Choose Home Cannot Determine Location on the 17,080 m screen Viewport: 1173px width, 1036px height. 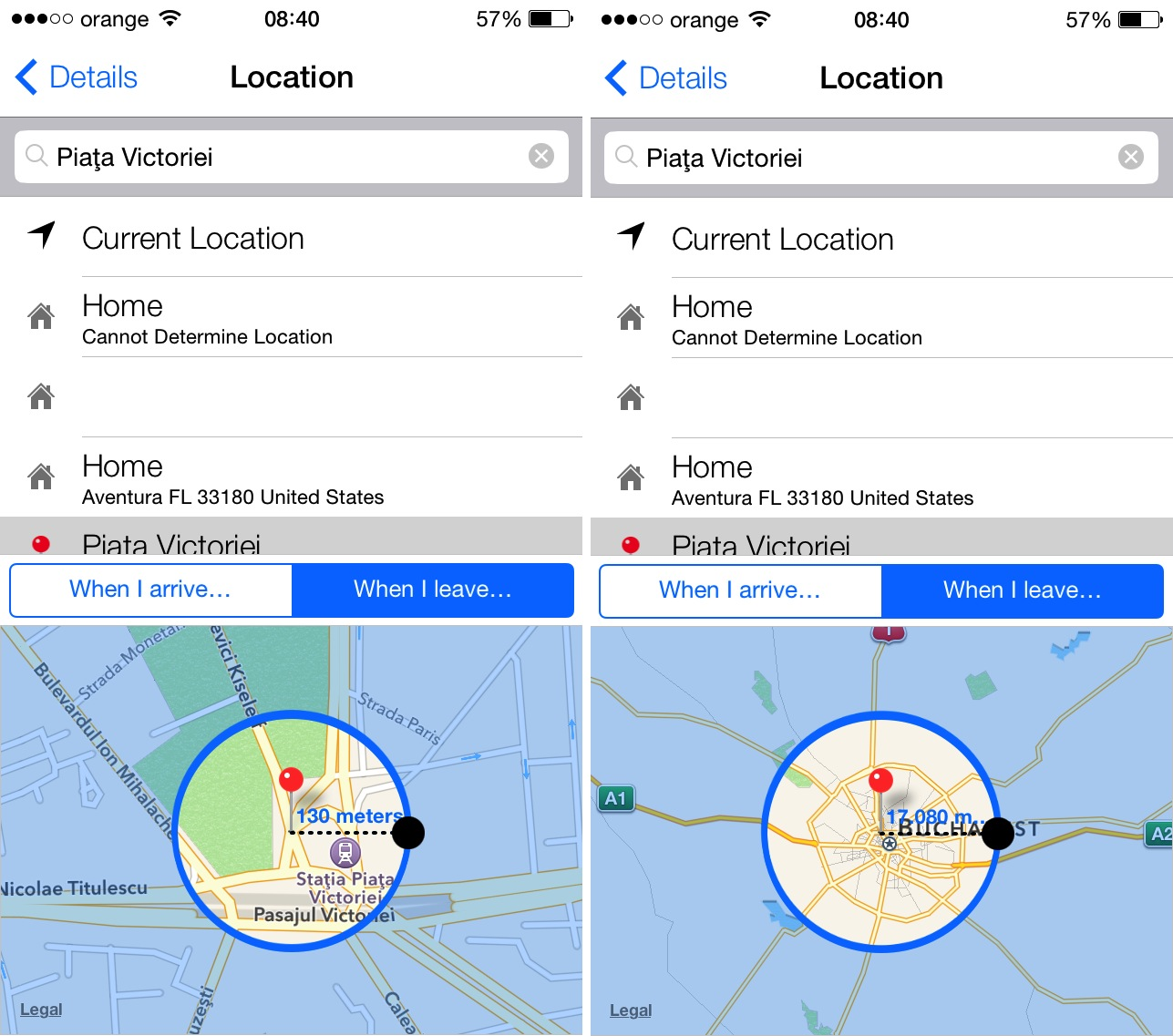(x=797, y=319)
